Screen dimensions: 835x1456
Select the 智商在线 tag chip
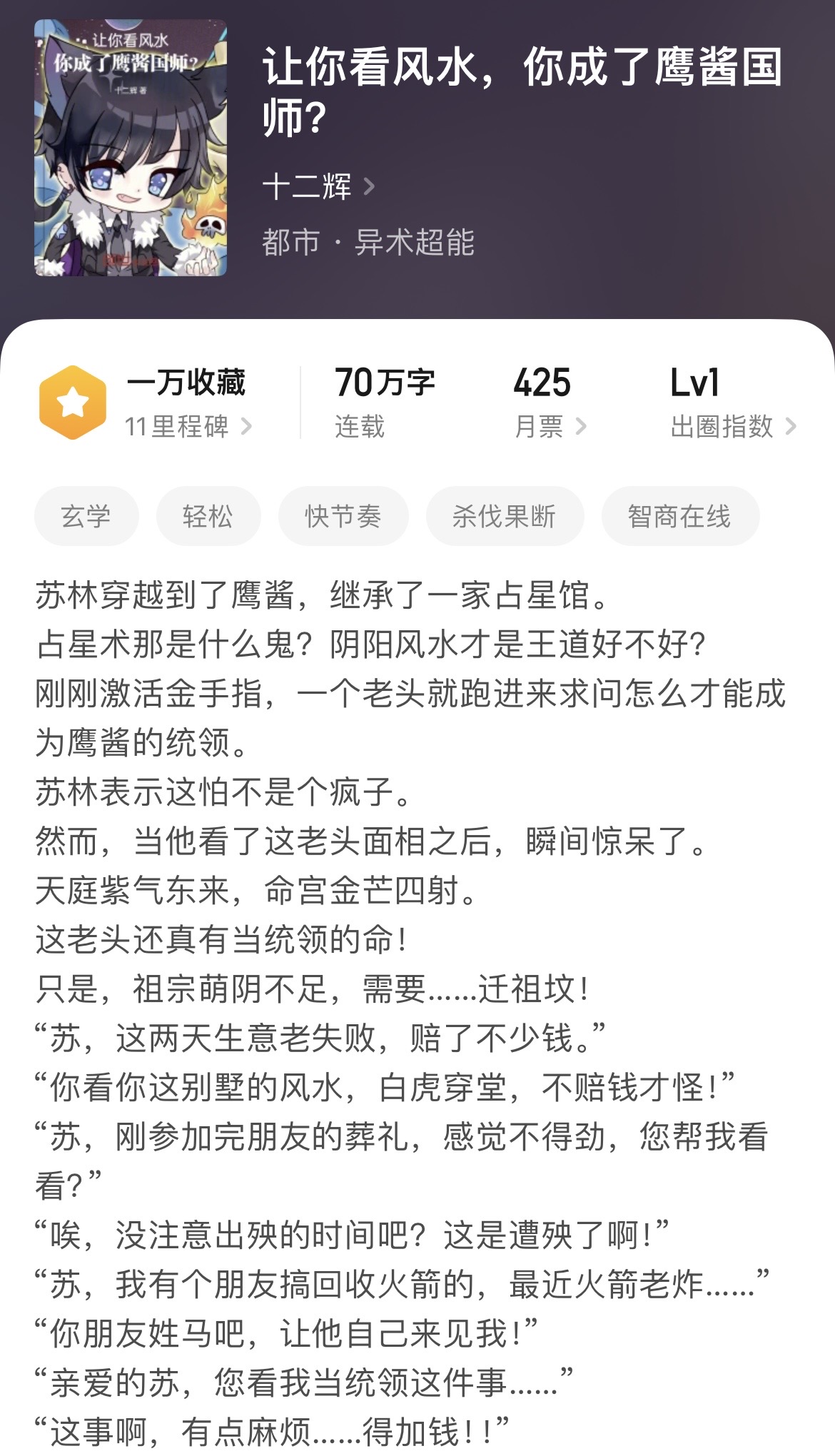pos(680,516)
